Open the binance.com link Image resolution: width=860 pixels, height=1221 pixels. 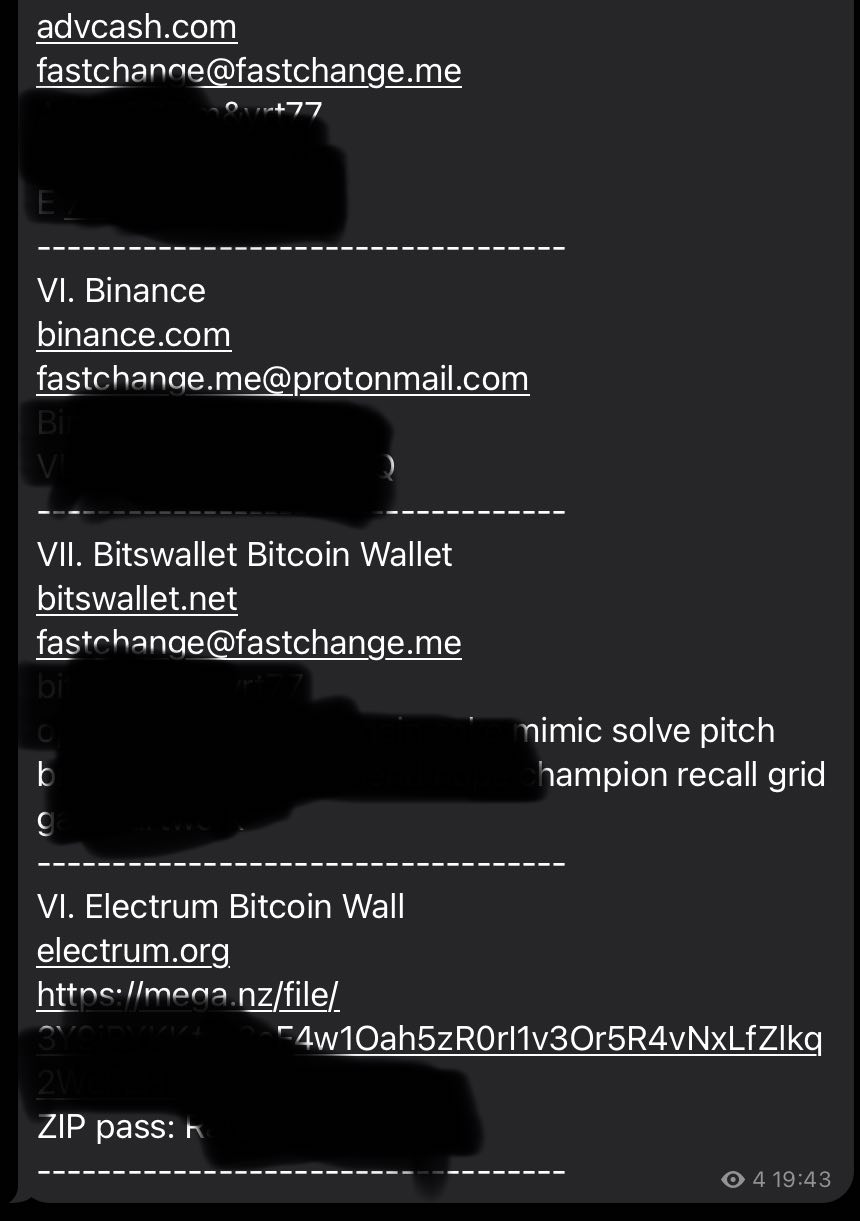[133, 334]
